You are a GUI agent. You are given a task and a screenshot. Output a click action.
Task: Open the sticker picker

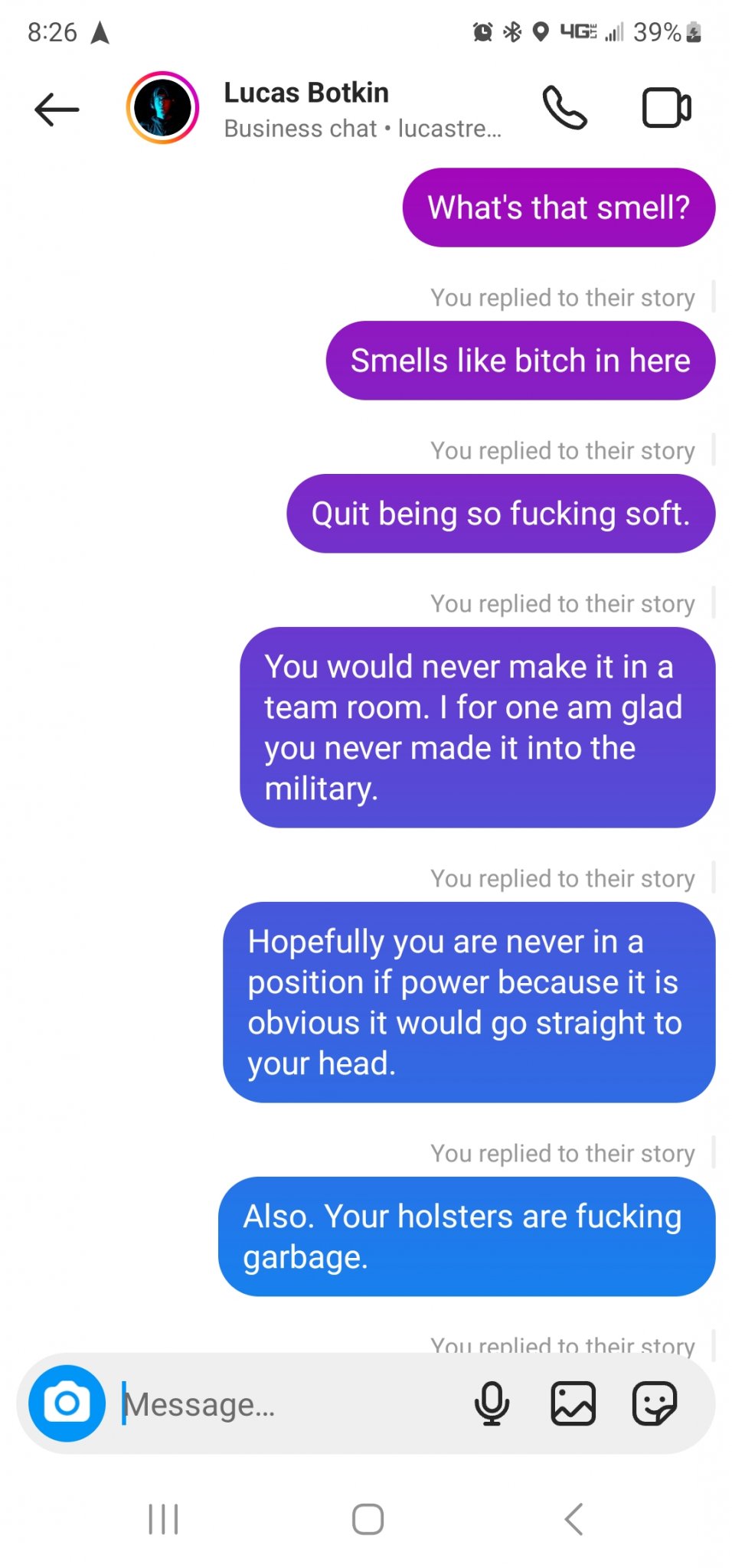pyautogui.click(x=655, y=1403)
